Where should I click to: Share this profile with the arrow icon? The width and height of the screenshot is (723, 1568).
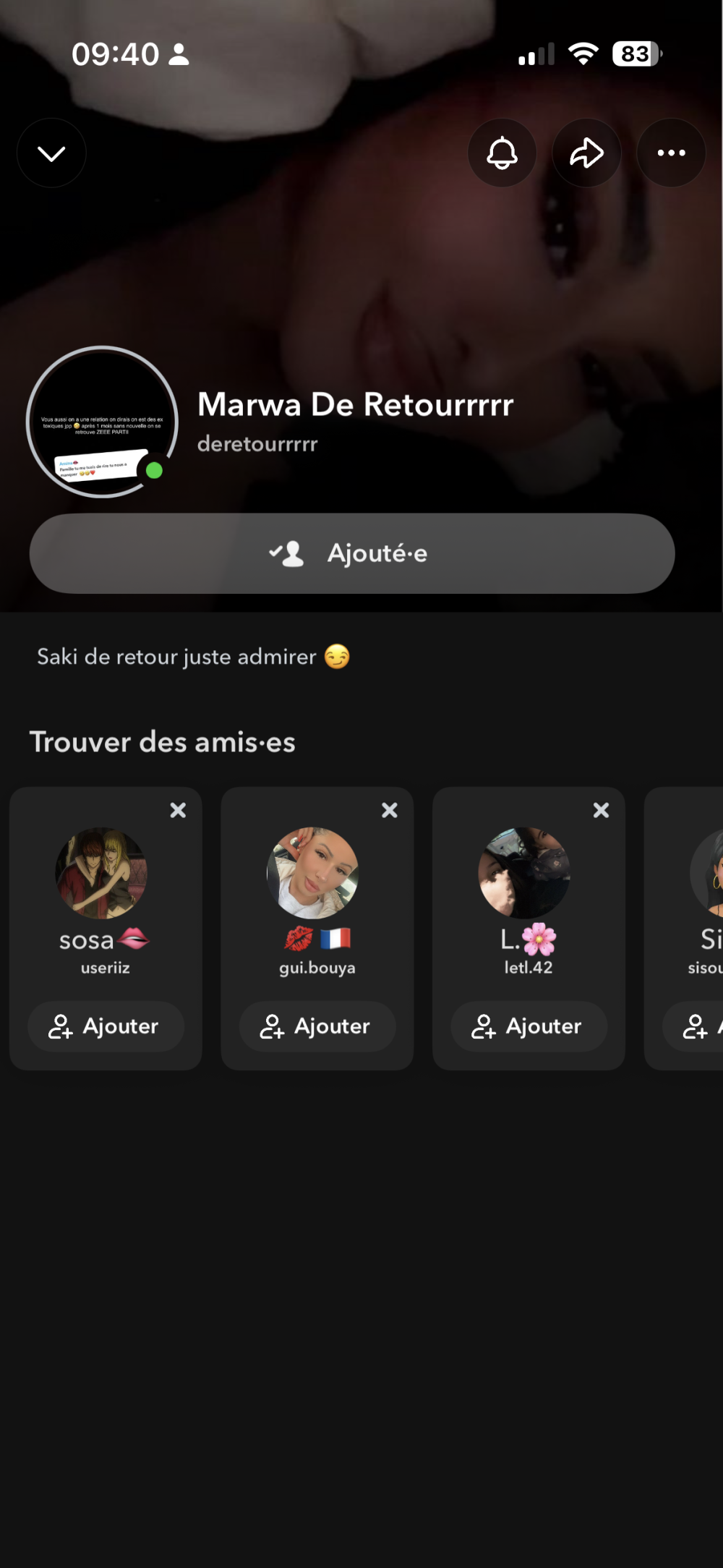[586, 153]
